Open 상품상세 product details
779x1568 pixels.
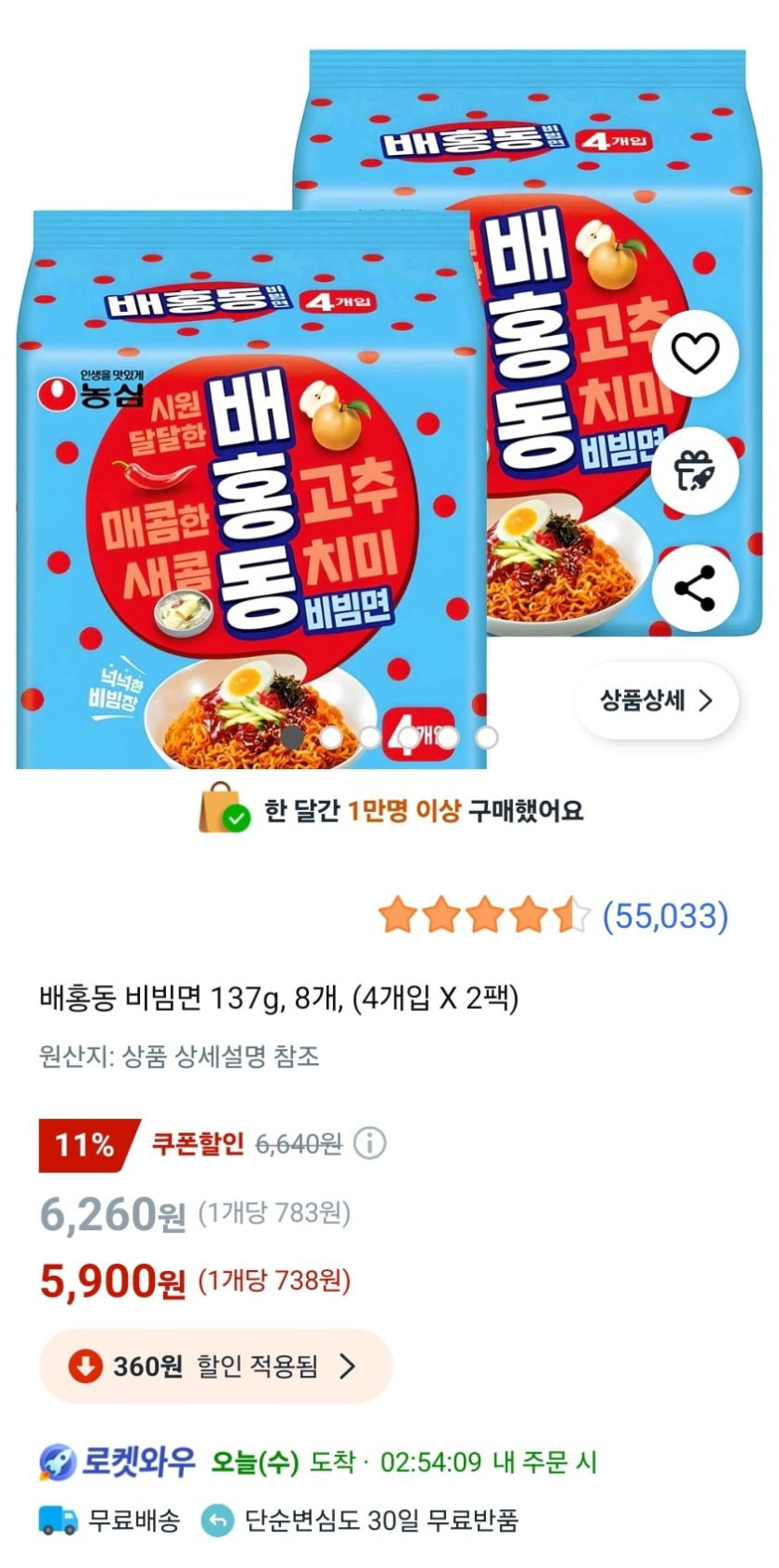[655, 700]
